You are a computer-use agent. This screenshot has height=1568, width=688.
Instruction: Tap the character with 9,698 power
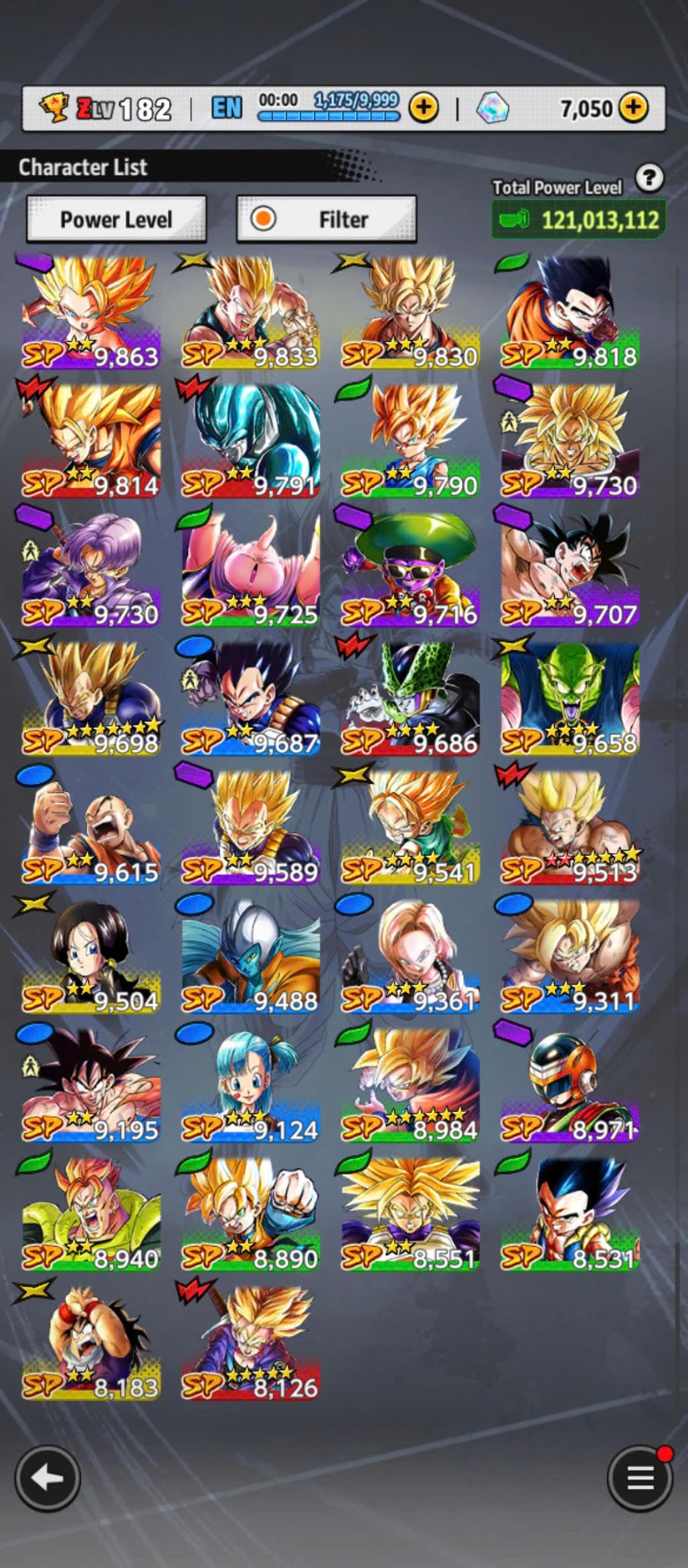click(91, 698)
